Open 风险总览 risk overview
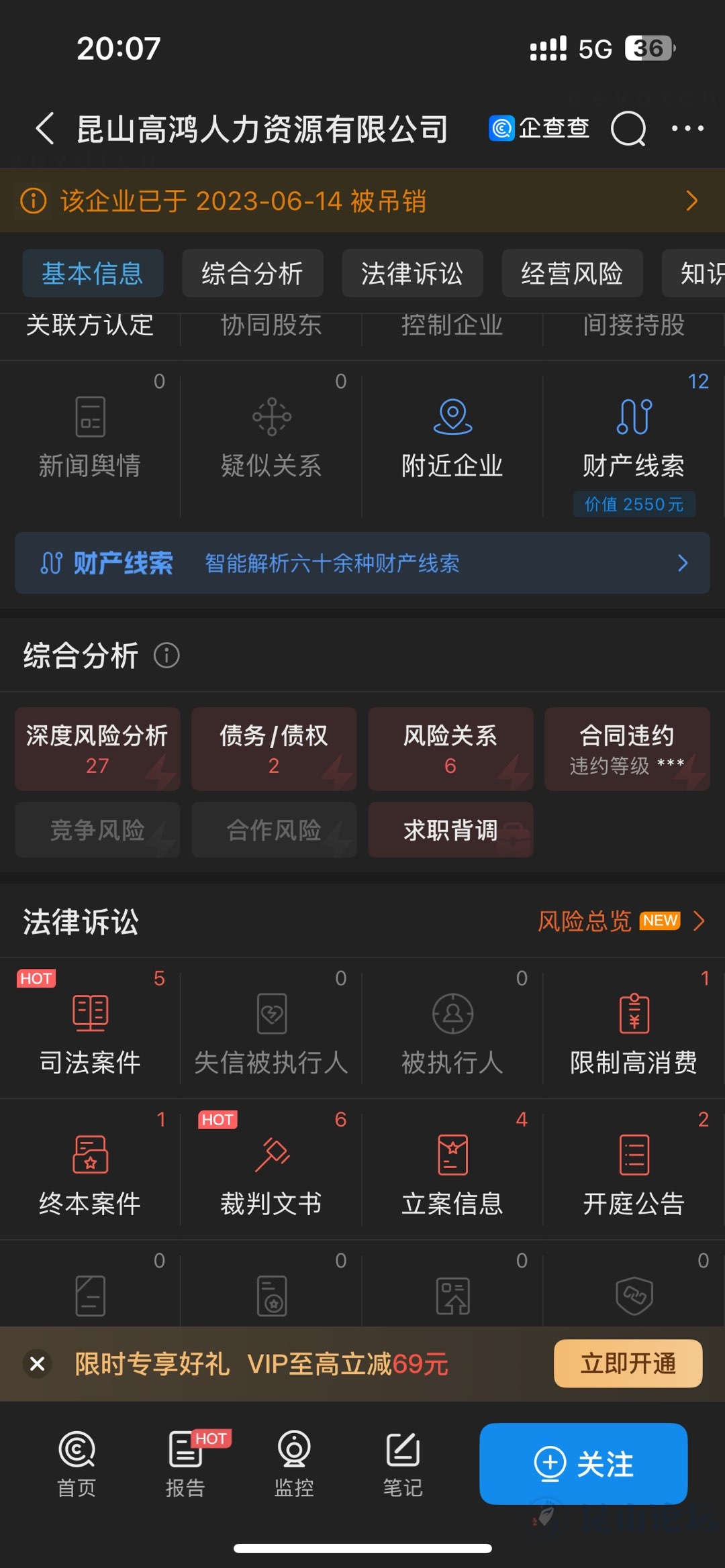The height and width of the screenshot is (1568, 725). coord(621,921)
